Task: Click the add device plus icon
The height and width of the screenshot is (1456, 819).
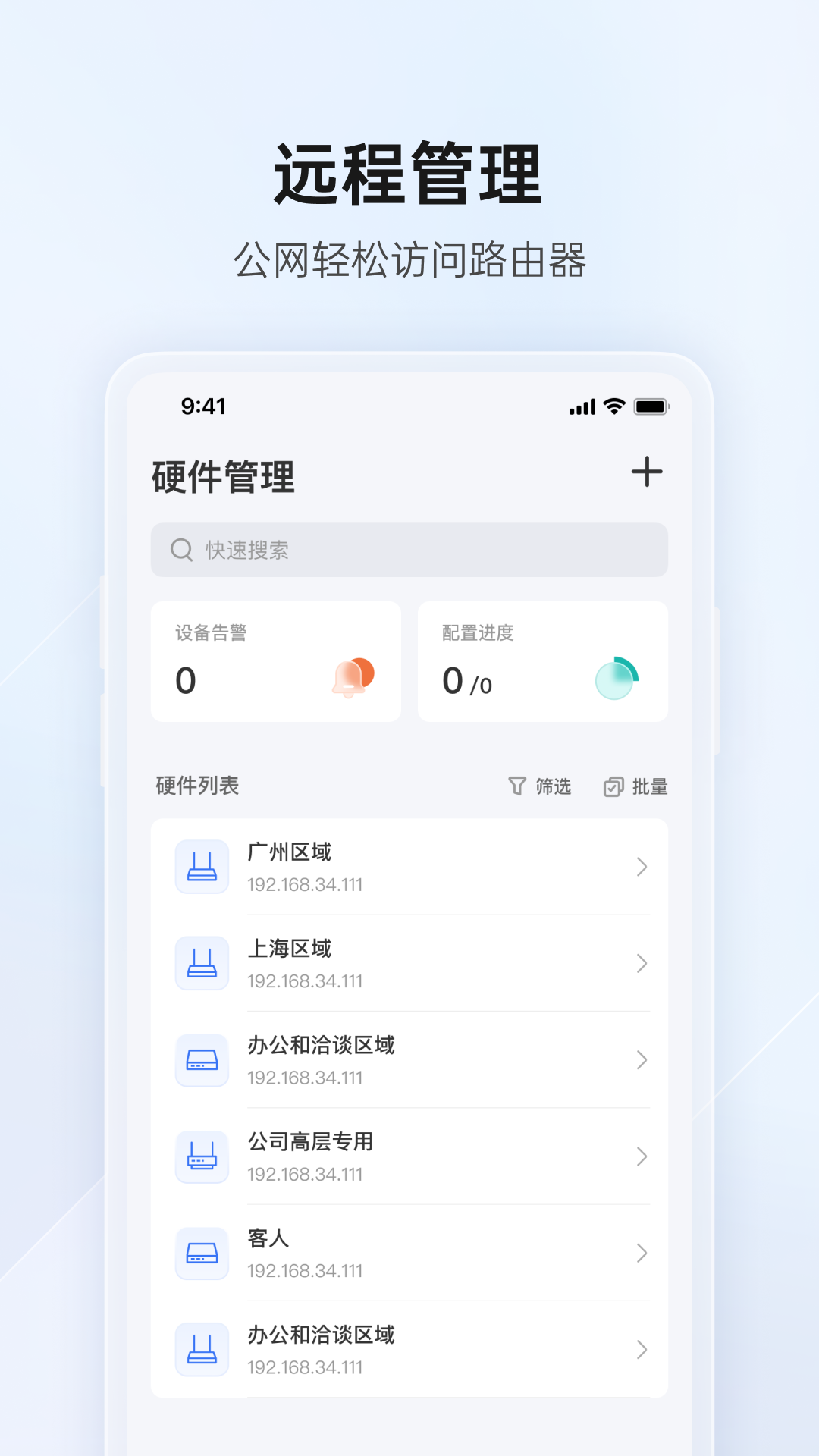Action: tap(647, 472)
